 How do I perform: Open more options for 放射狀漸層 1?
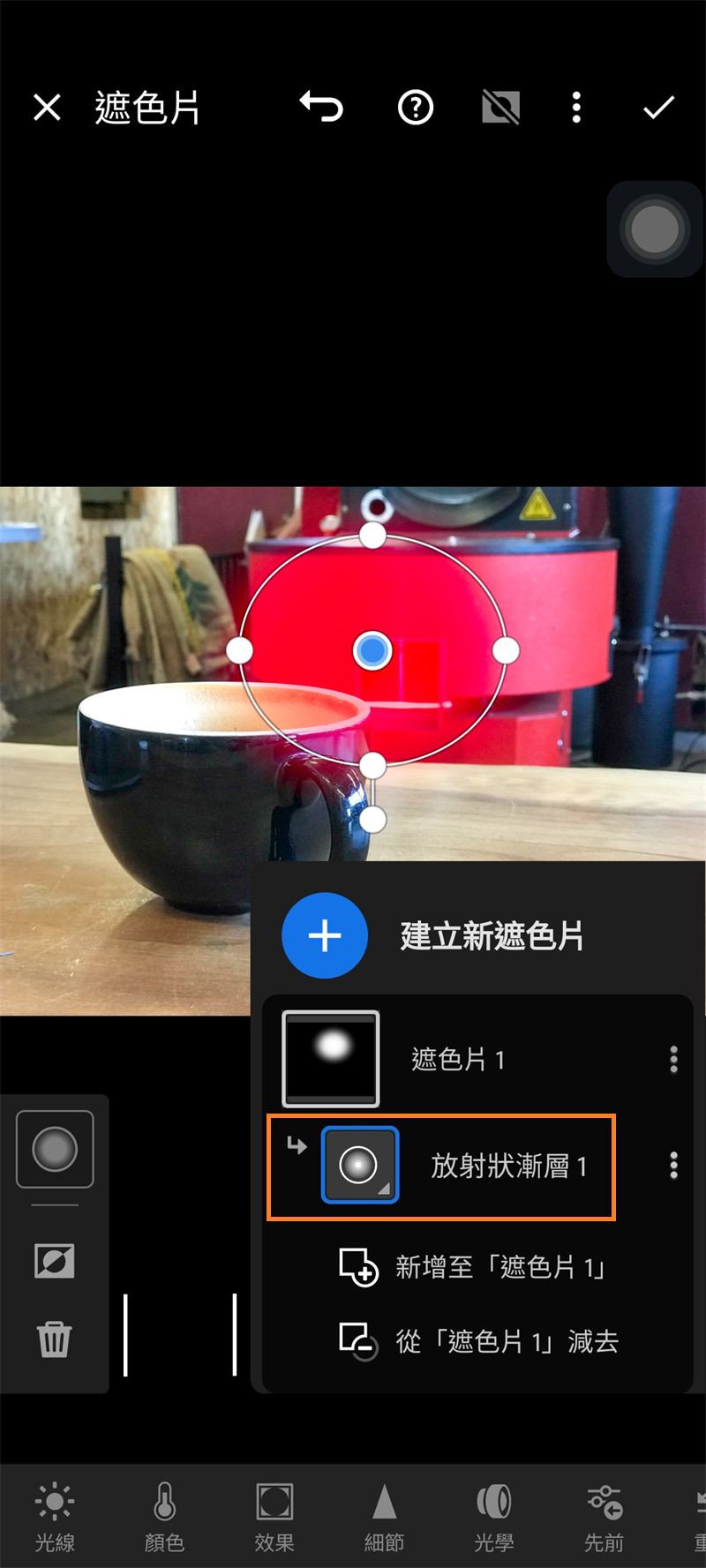click(x=673, y=1166)
